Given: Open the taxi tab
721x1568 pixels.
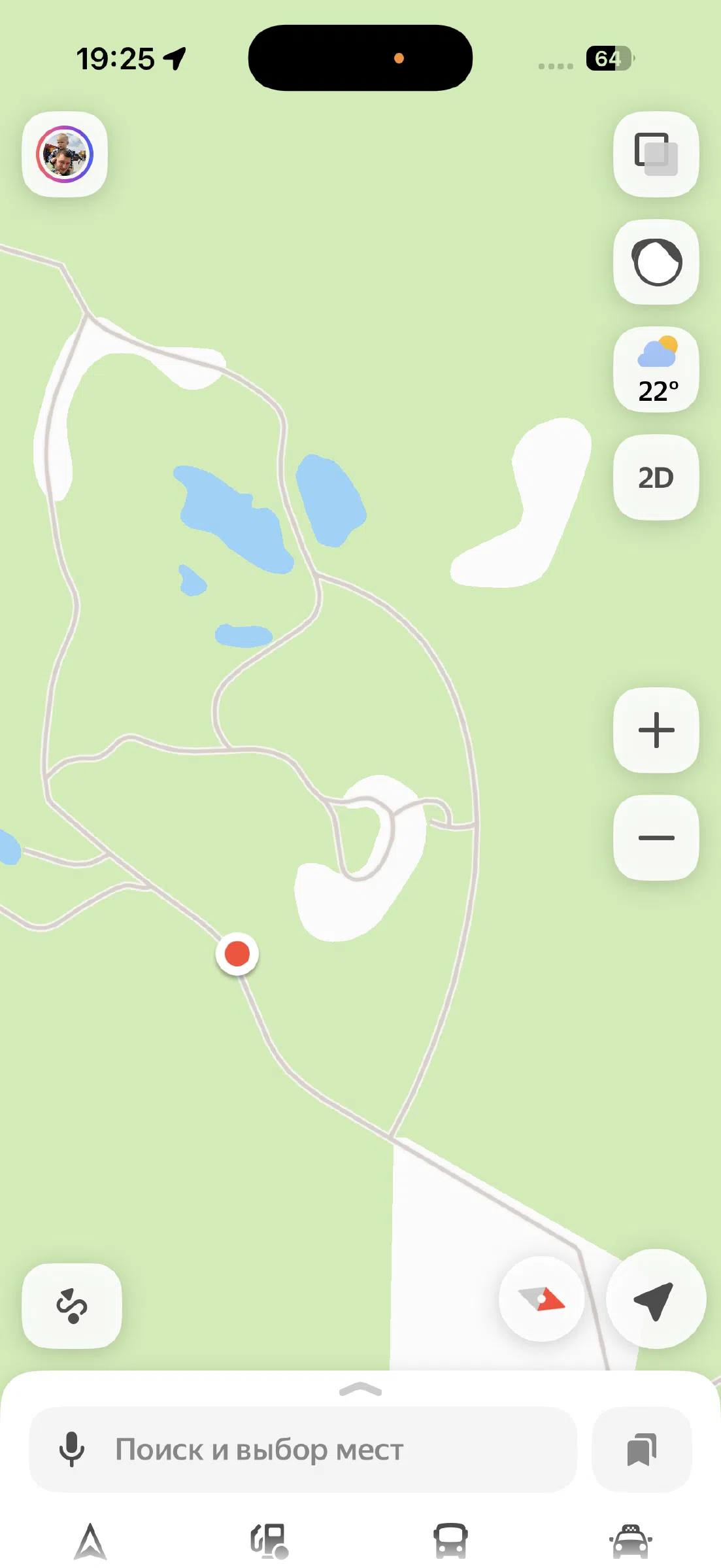Looking at the screenshot, I should pos(631,1541).
